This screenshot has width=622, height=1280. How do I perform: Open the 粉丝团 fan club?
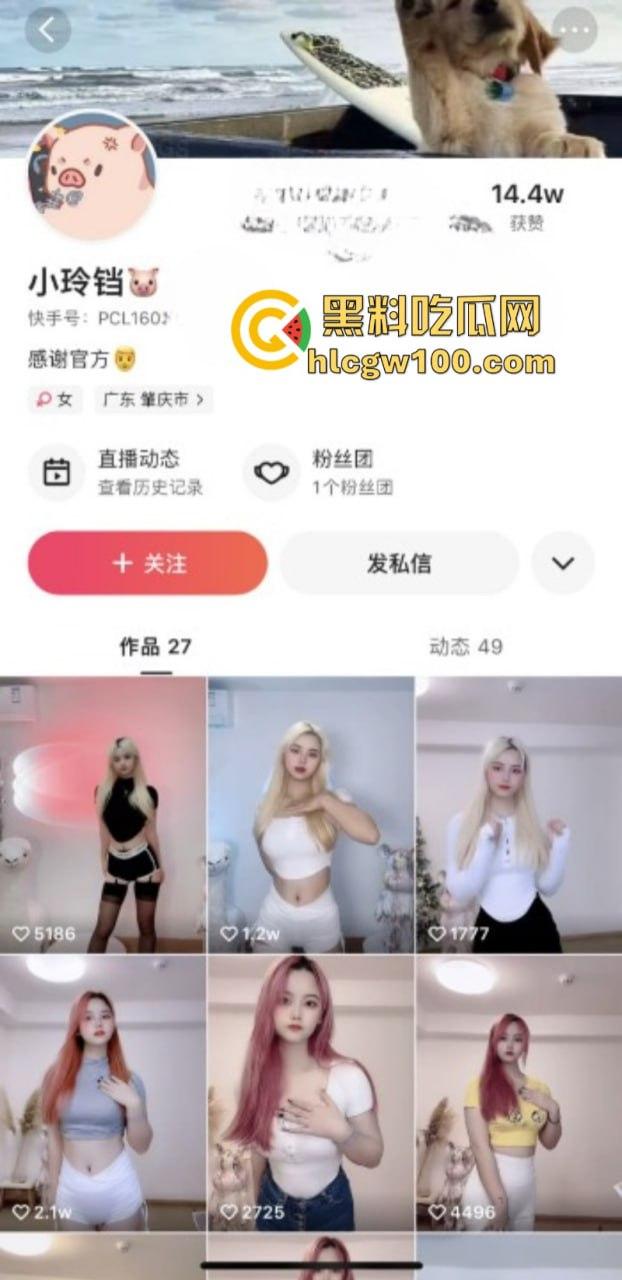pyautogui.click(x=319, y=472)
